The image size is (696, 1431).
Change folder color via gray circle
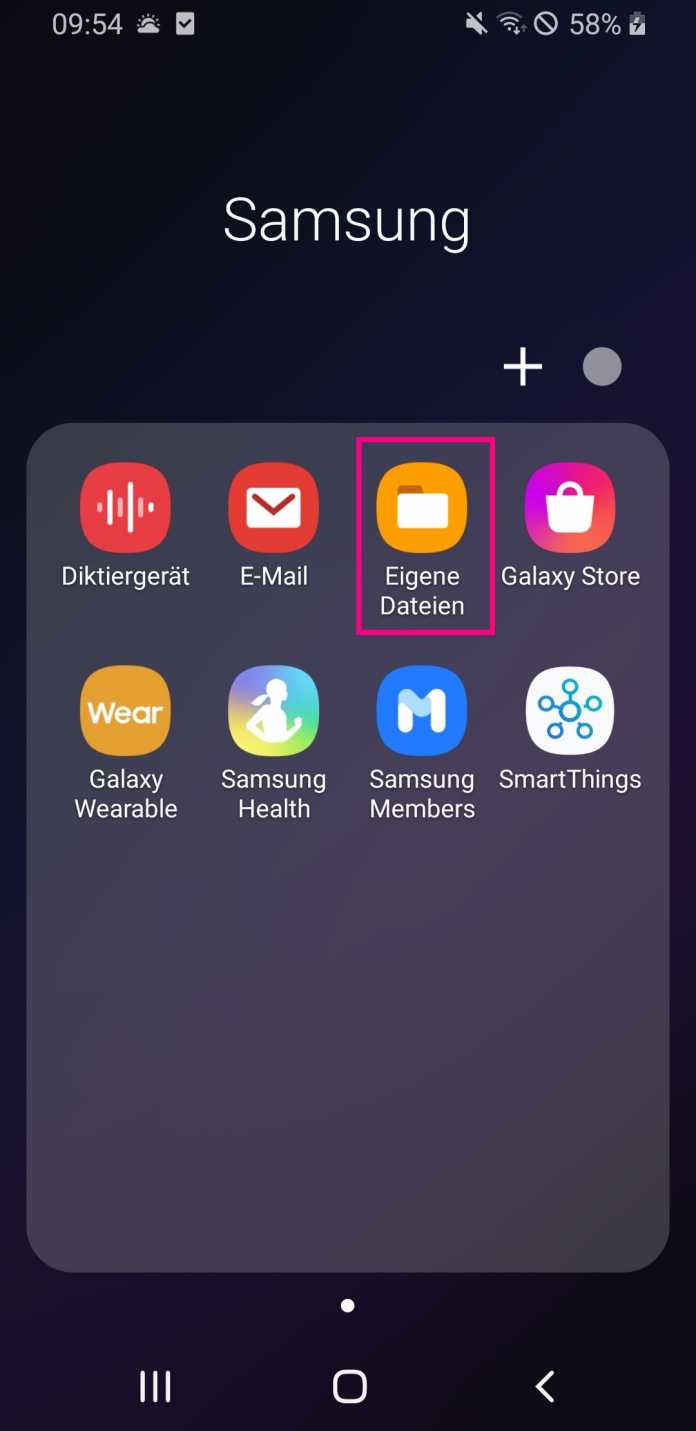(x=602, y=367)
